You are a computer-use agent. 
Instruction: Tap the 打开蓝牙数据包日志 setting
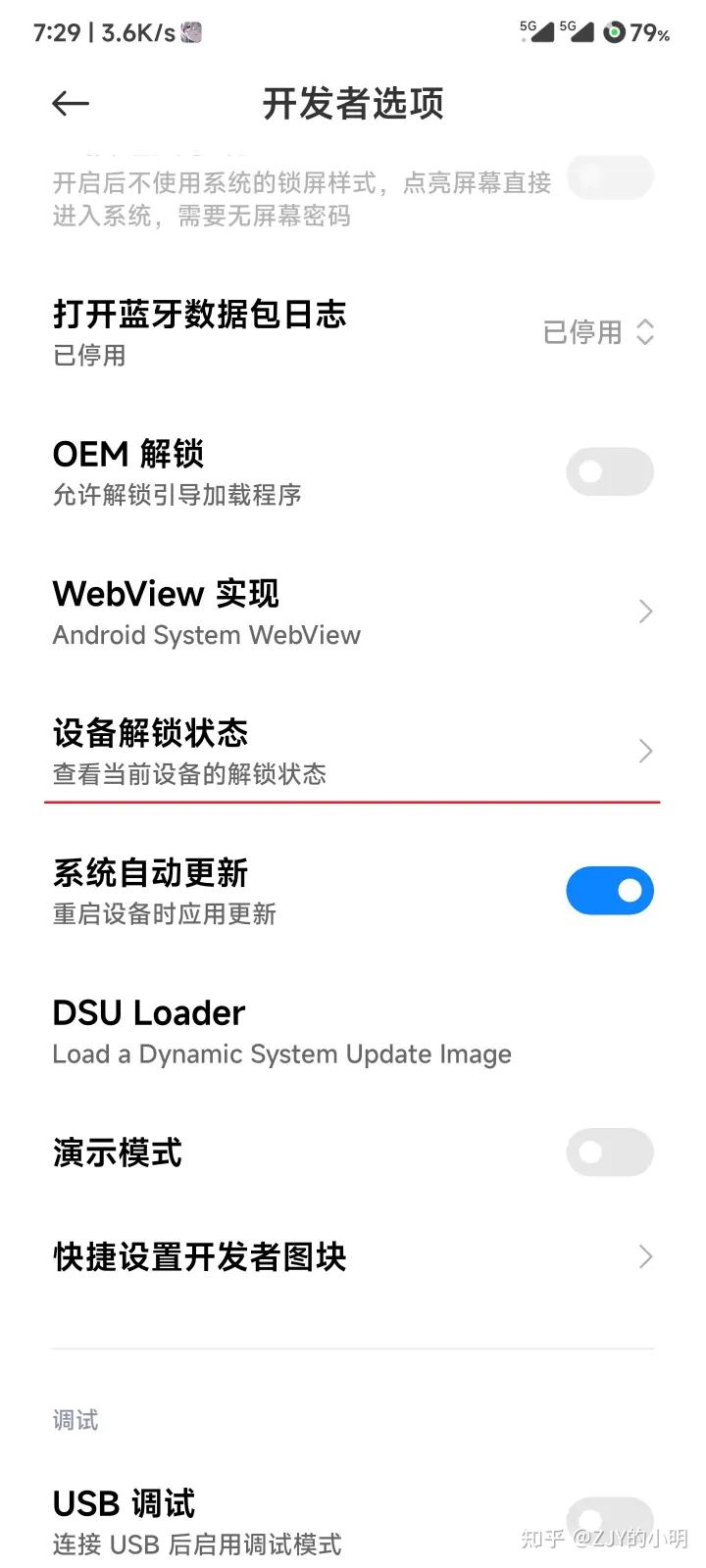(198, 315)
